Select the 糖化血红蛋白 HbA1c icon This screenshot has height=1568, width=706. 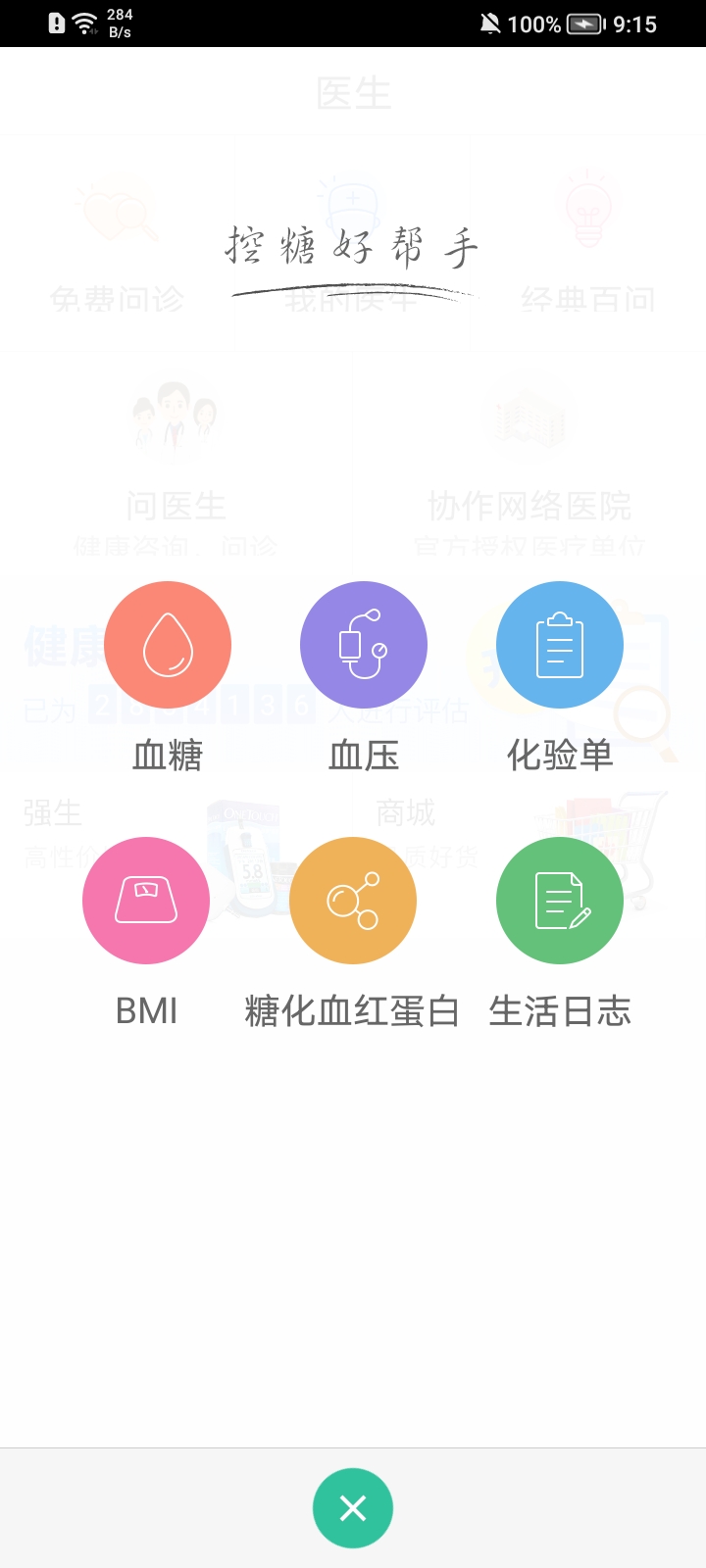coord(353,900)
